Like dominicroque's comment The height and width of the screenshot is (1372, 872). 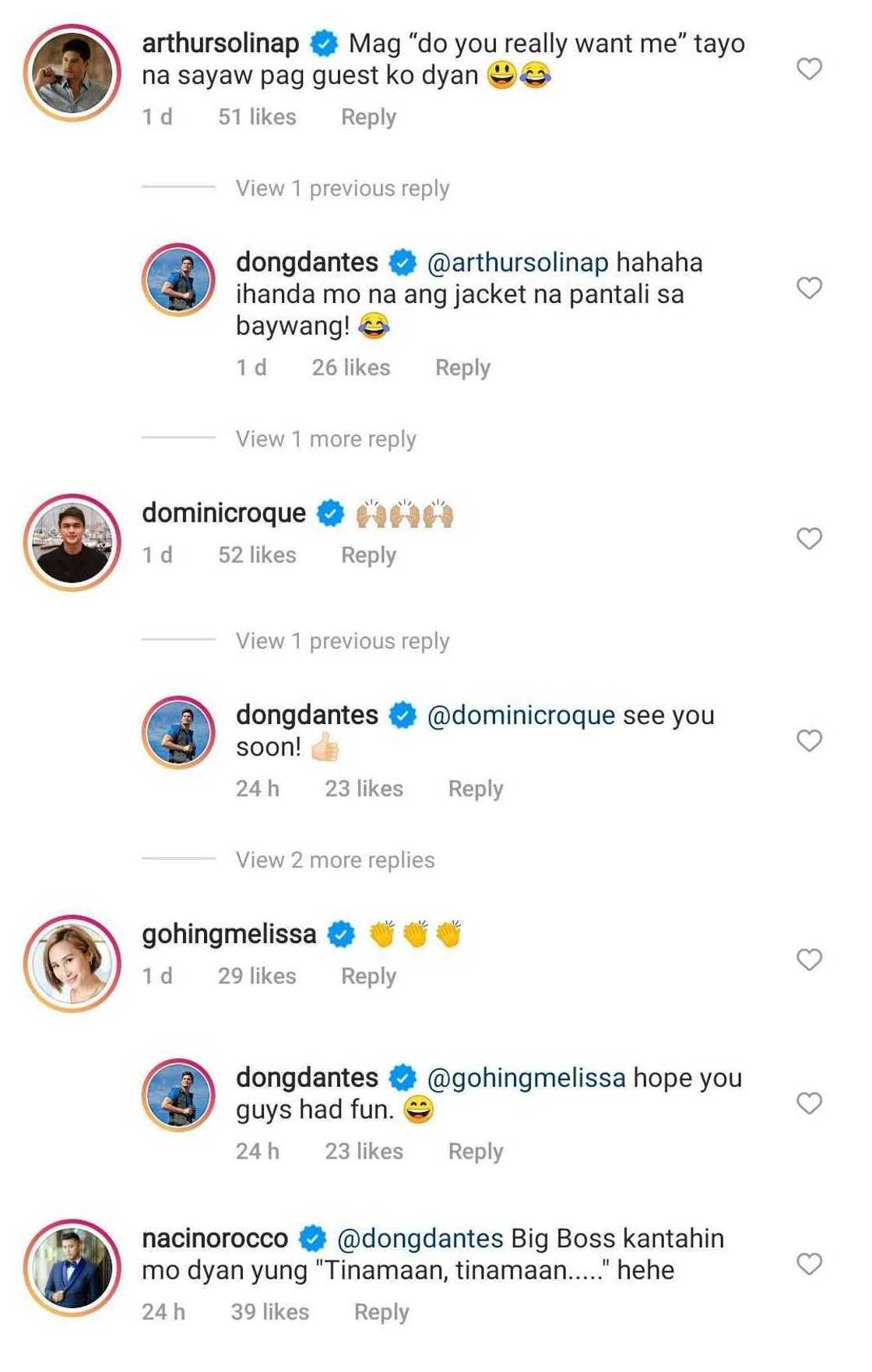[809, 538]
